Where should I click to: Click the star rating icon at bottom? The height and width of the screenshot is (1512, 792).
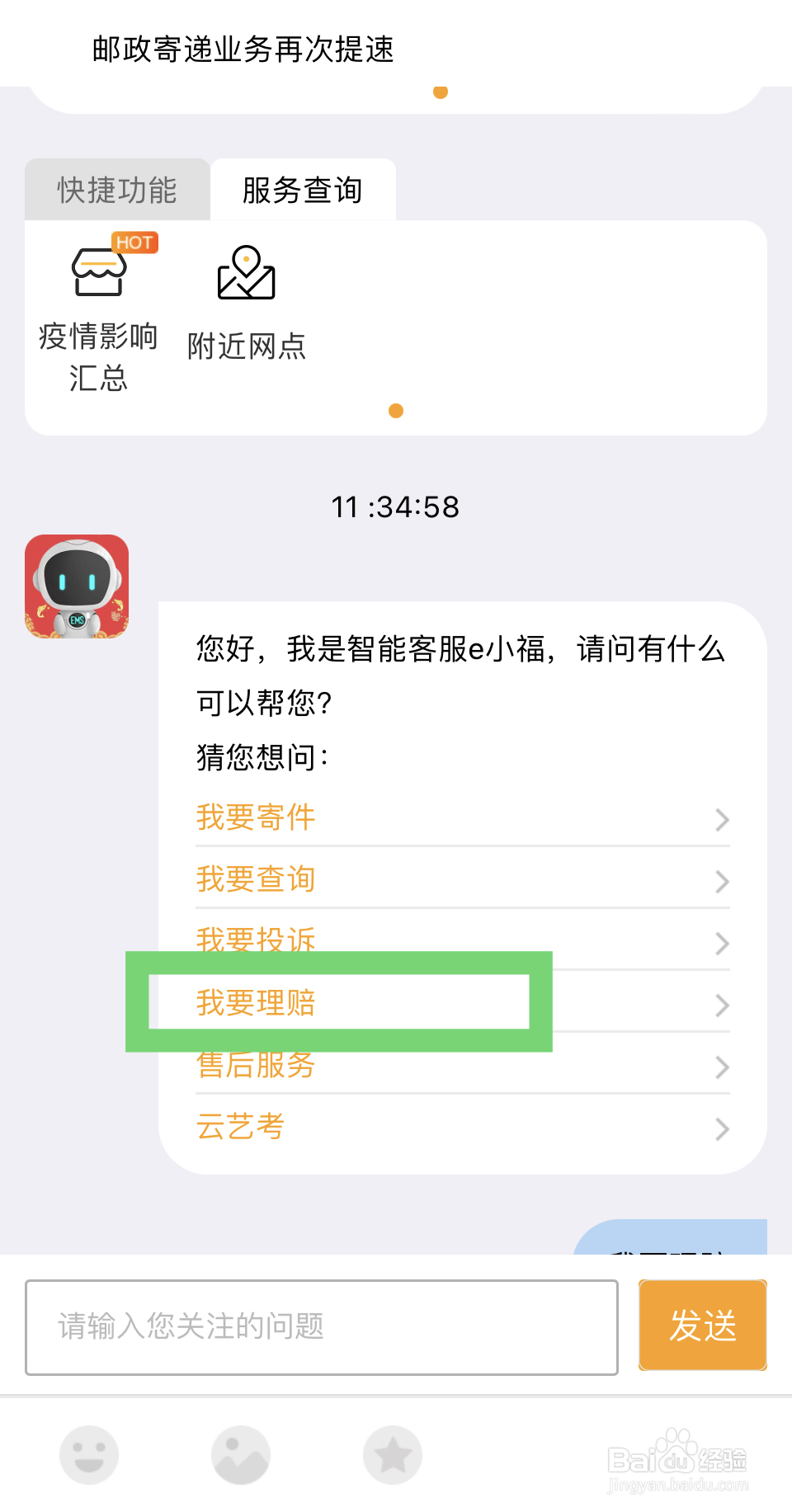[393, 1454]
